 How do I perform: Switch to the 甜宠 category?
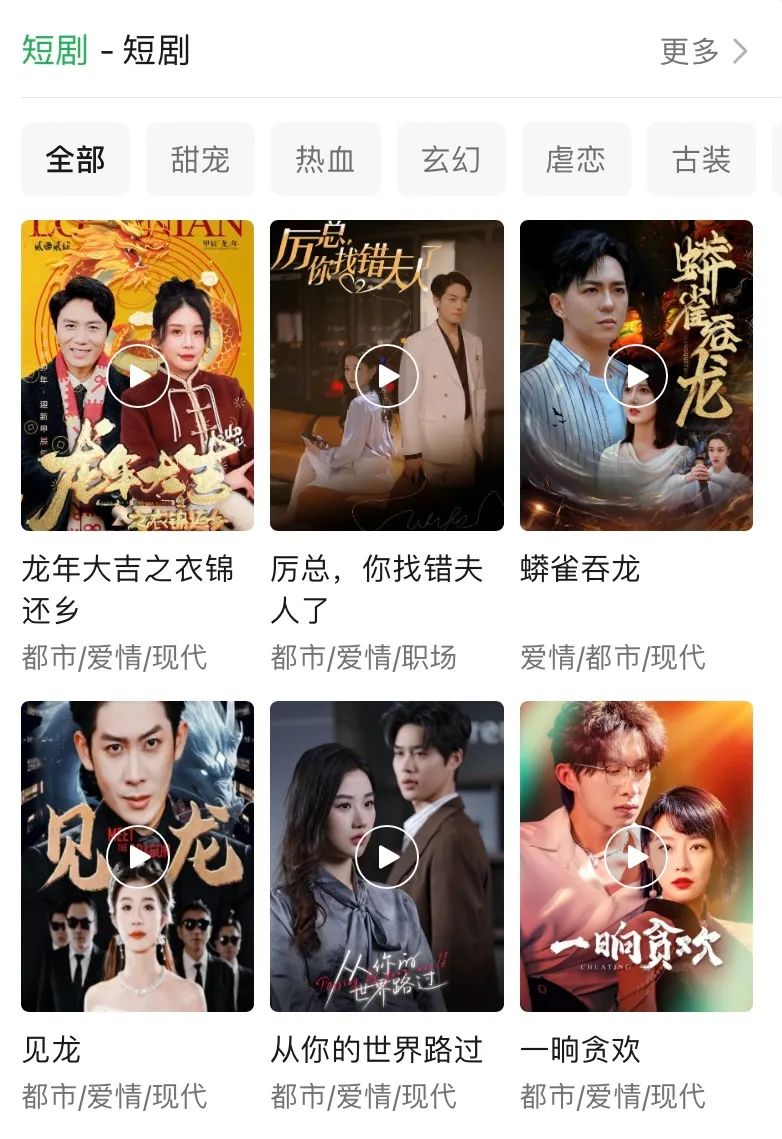point(200,159)
